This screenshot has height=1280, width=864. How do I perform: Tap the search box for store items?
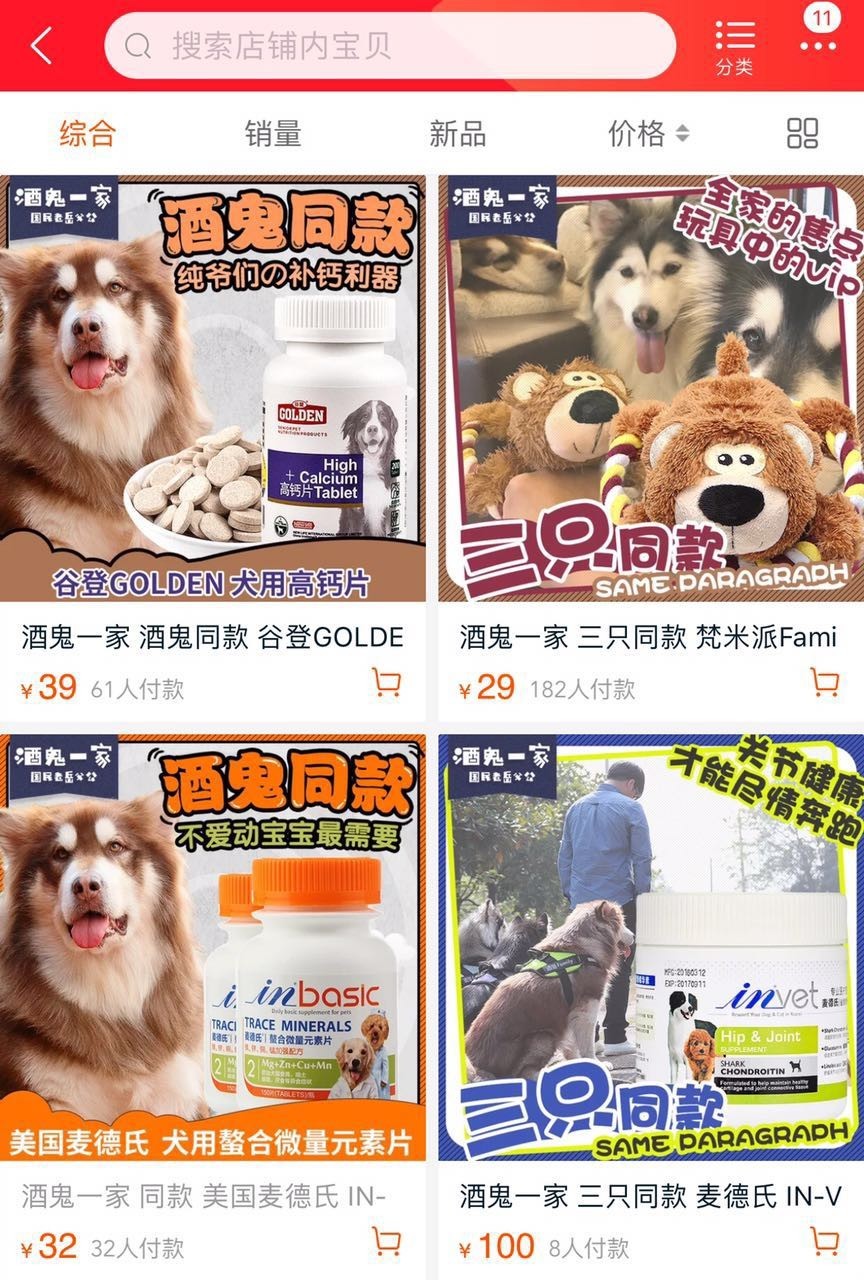click(390, 46)
